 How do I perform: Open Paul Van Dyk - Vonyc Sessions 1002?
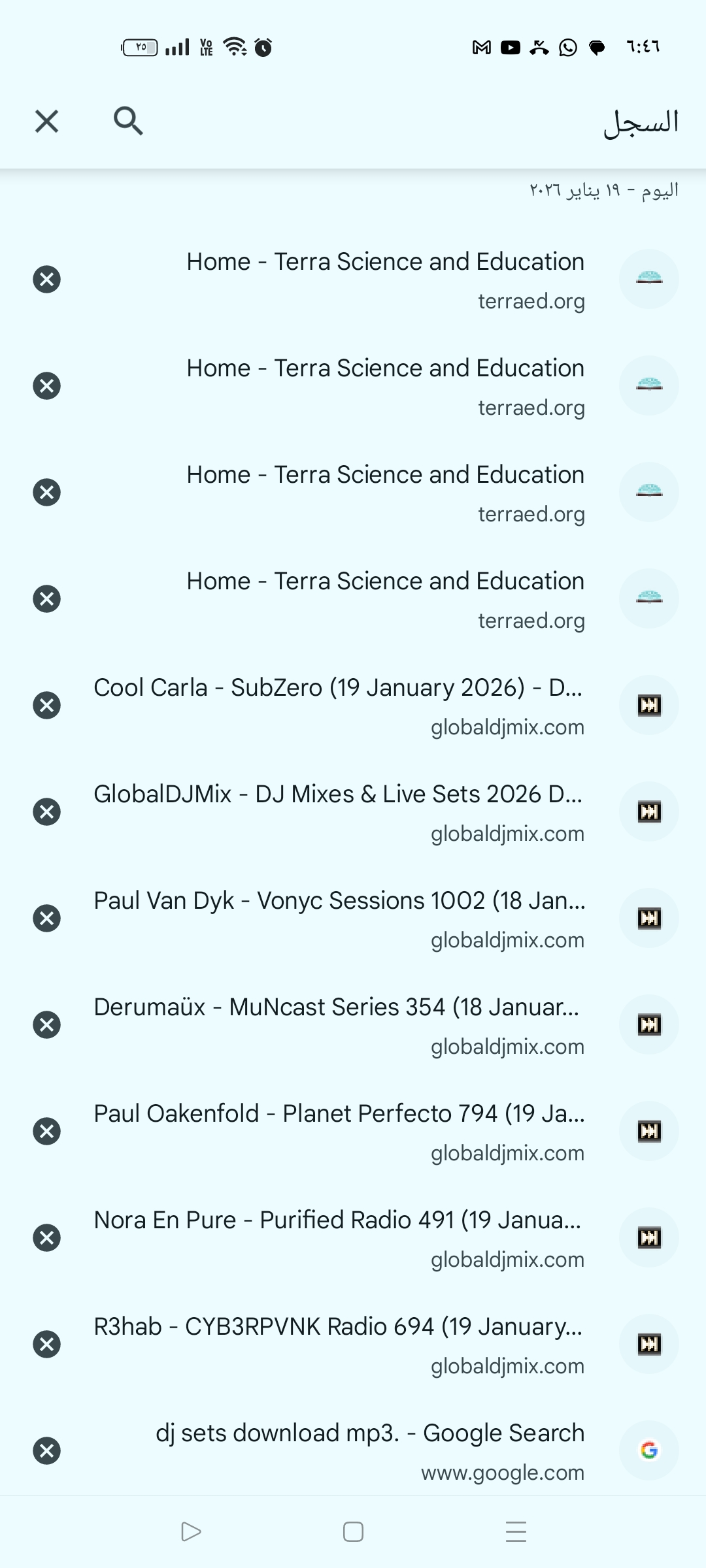point(339,919)
